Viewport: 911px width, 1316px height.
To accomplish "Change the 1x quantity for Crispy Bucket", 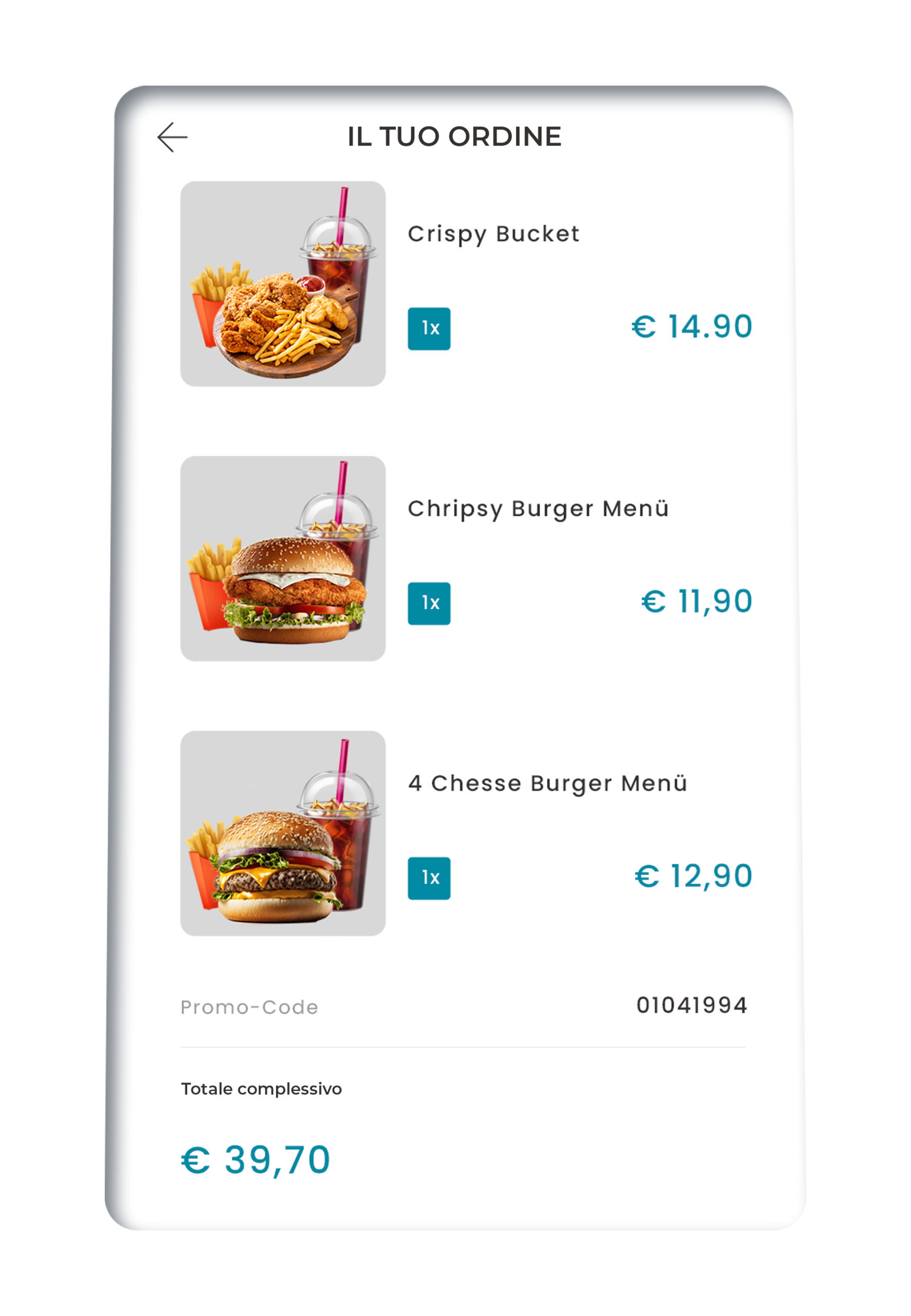I will [429, 328].
